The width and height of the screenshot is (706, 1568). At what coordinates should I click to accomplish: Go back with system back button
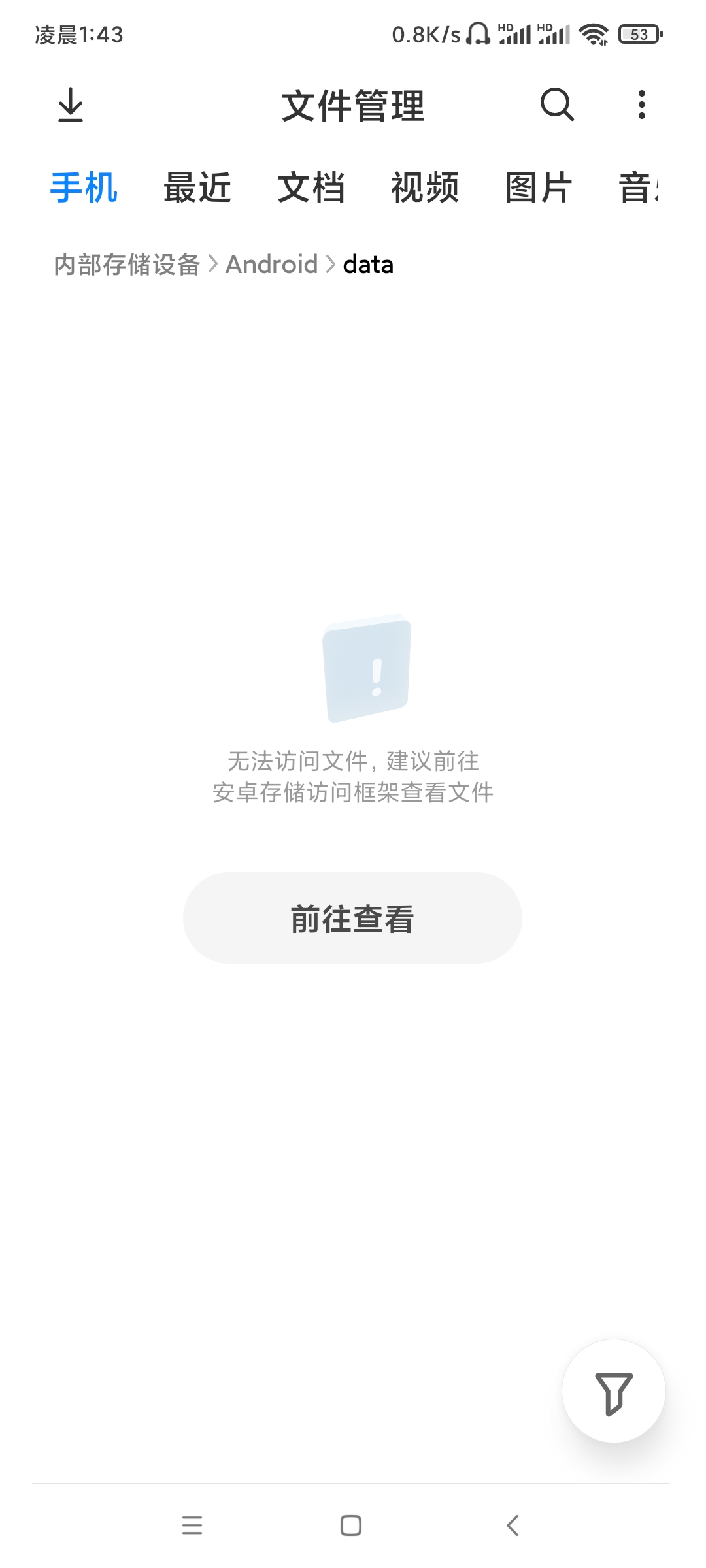pos(513,1526)
